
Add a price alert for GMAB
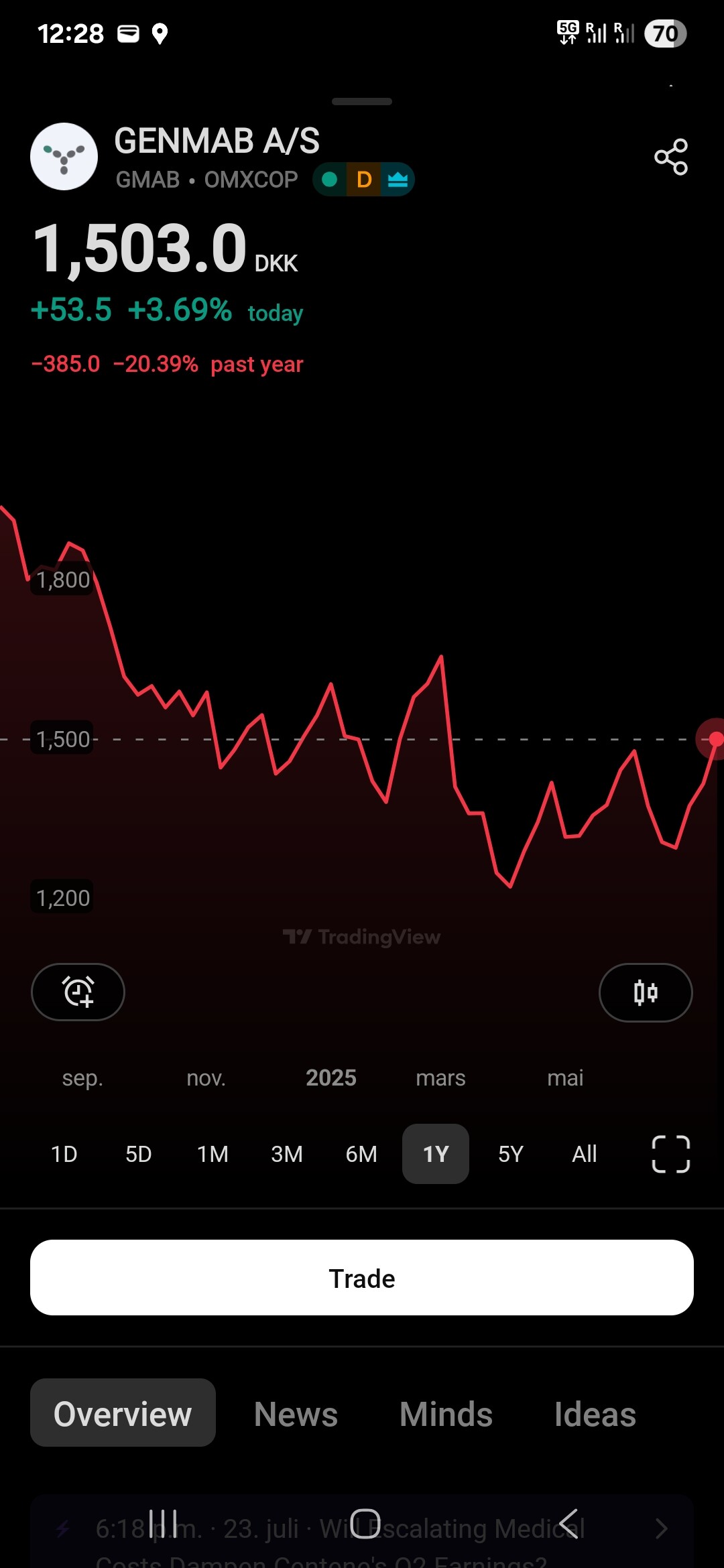coord(78,992)
